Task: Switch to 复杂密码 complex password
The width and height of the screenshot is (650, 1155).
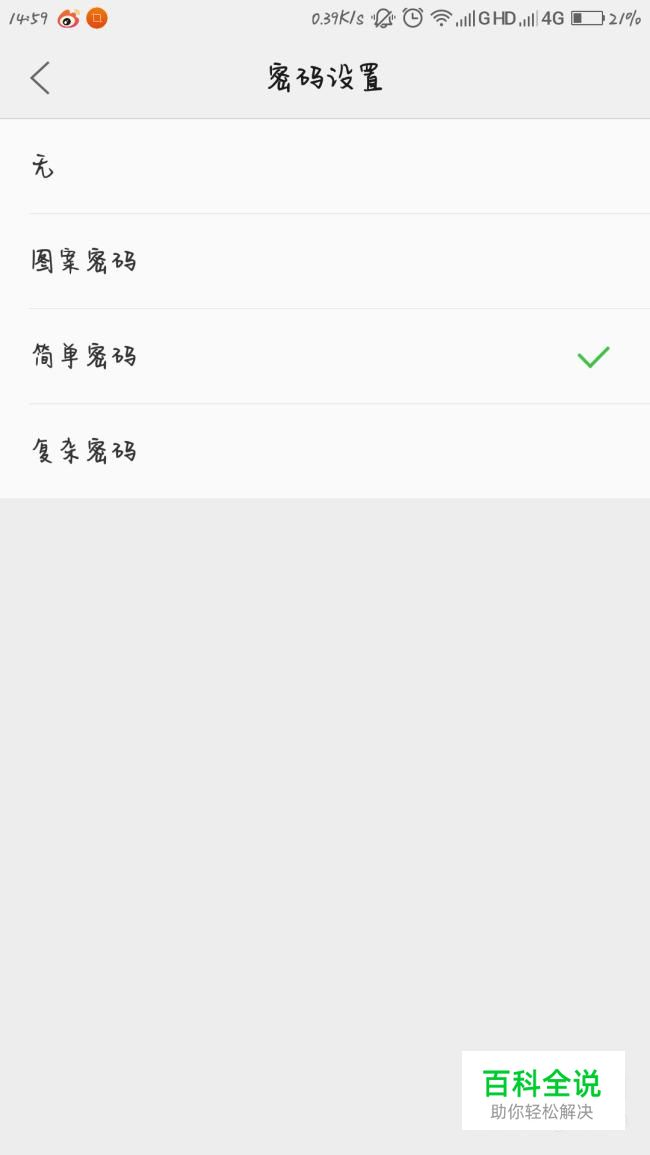Action: pyautogui.click(x=325, y=451)
